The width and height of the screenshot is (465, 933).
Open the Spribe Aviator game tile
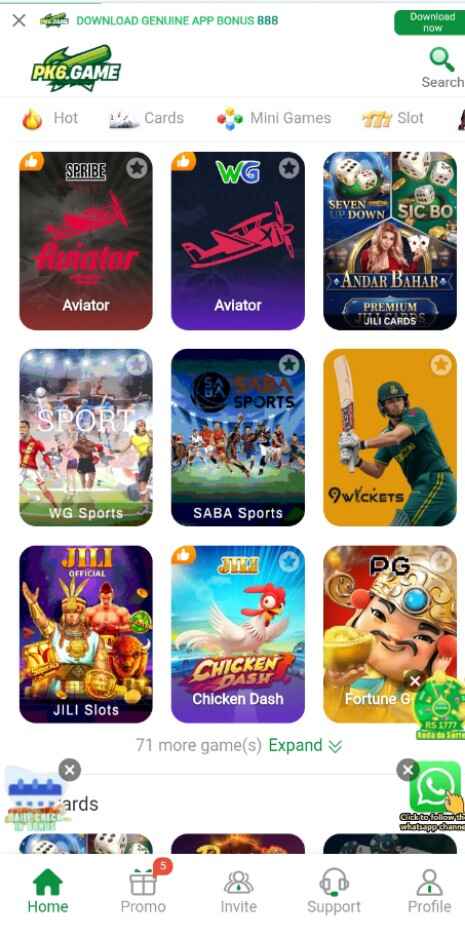86,241
